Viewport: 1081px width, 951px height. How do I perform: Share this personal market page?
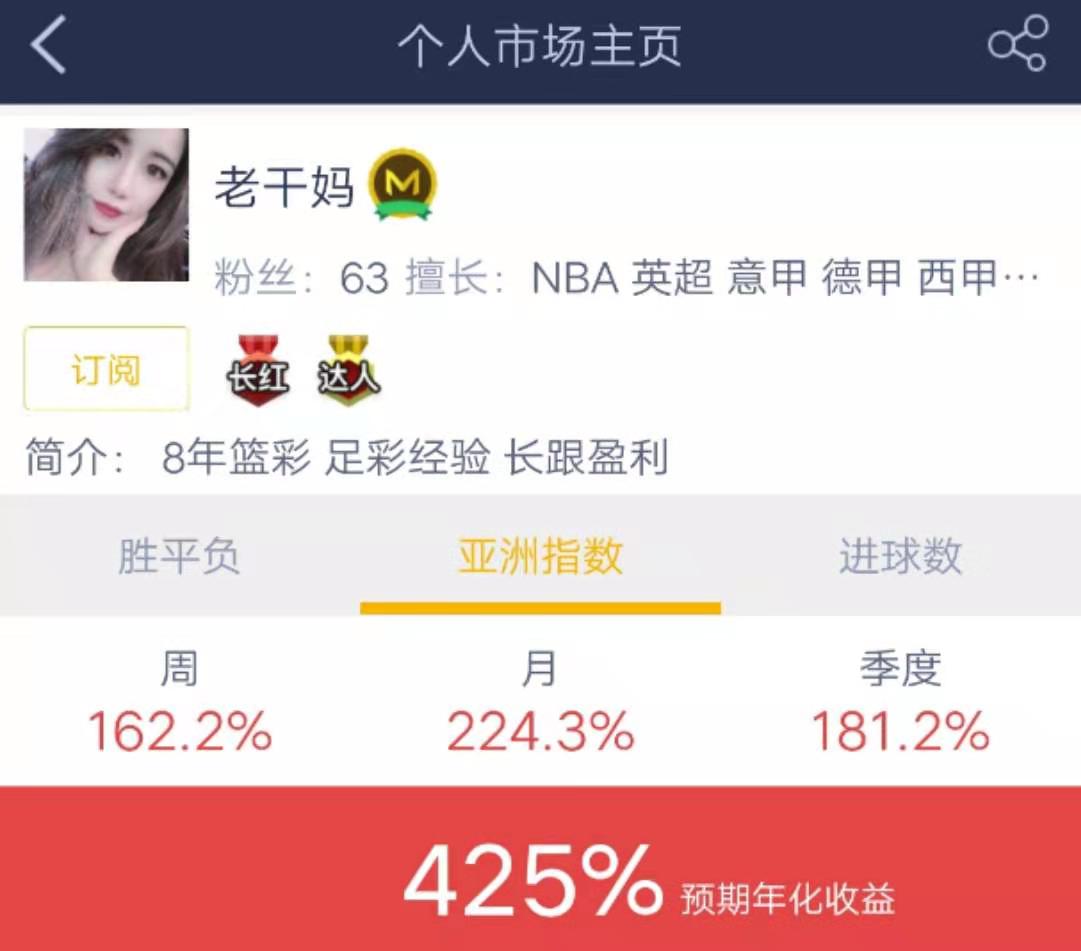(1016, 45)
